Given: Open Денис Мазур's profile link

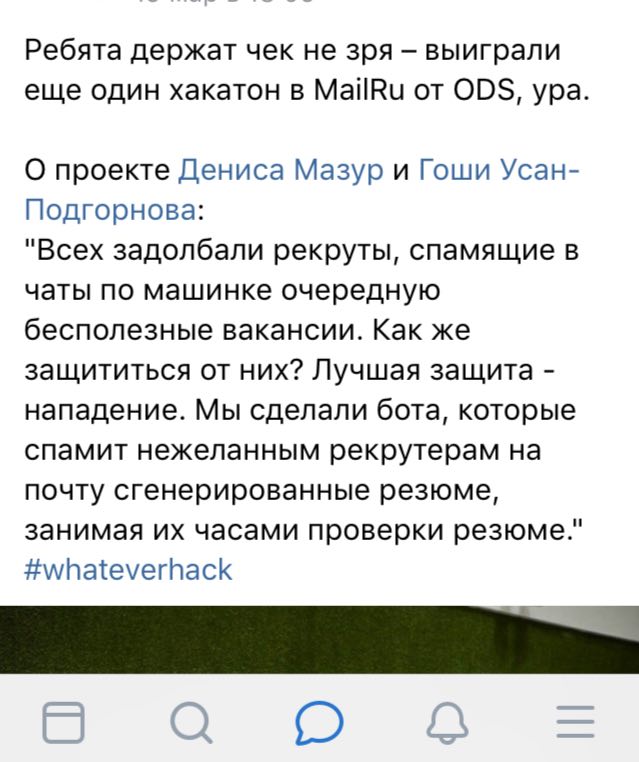Looking at the screenshot, I should tap(280, 171).
